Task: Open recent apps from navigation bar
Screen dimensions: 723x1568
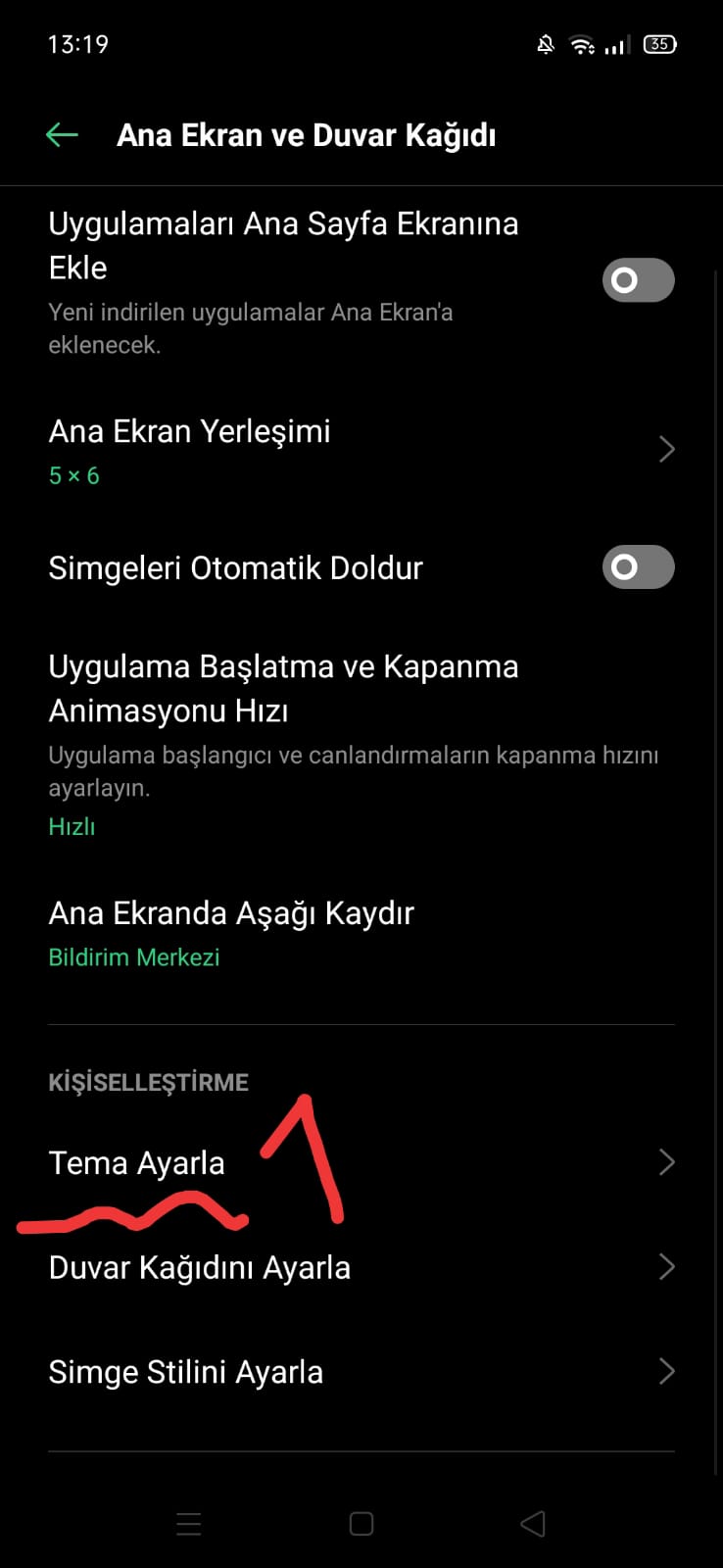Action: [x=189, y=1524]
